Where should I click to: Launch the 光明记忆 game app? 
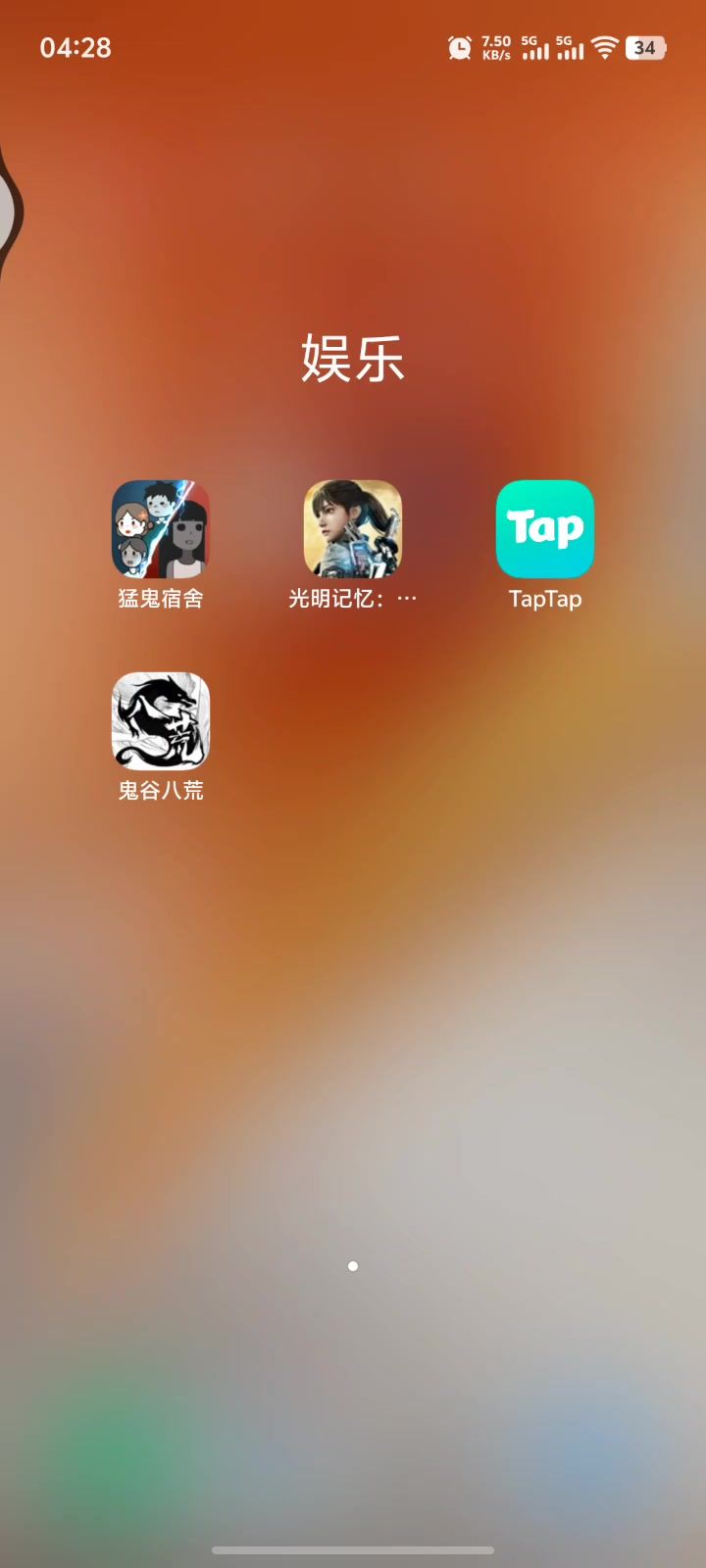[353, 529]
